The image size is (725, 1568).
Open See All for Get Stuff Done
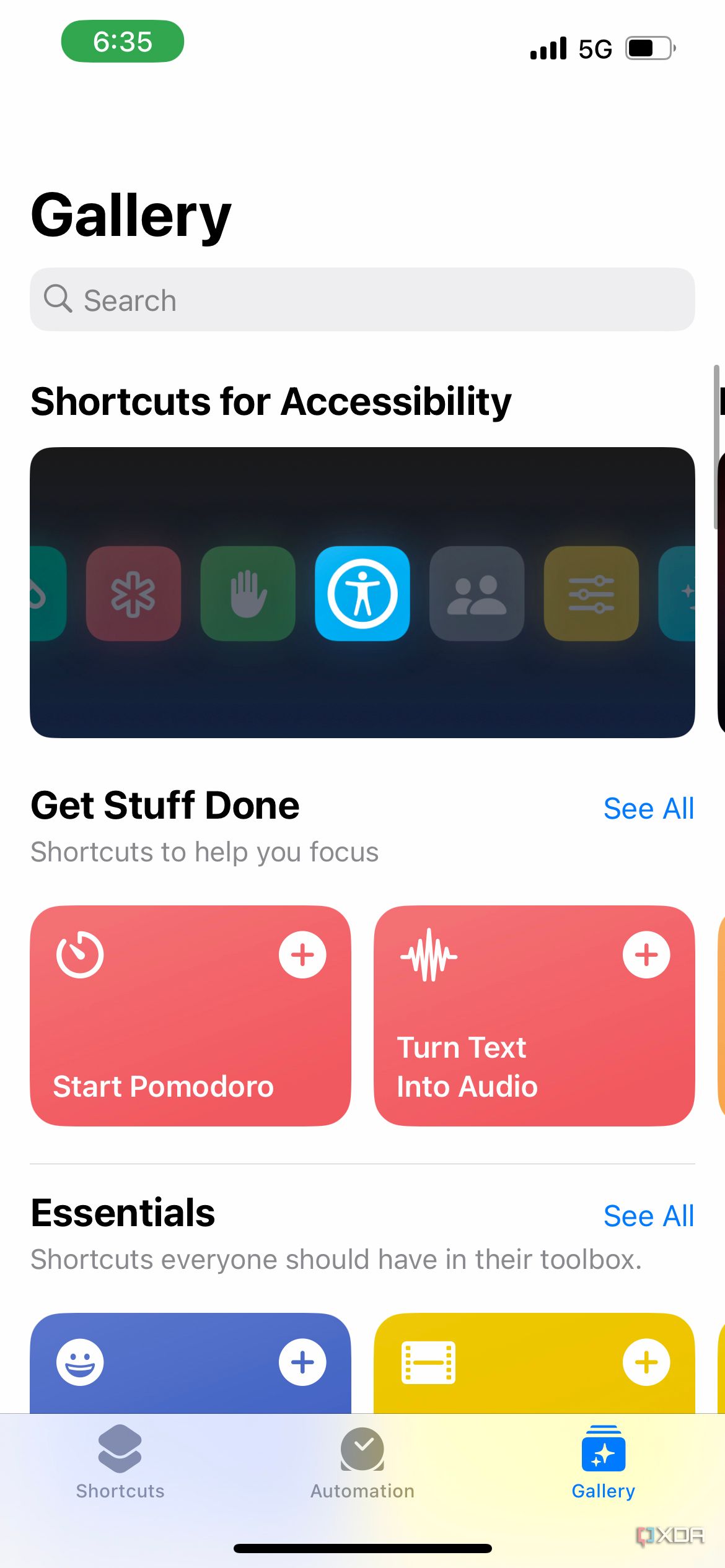click(648, 808)
